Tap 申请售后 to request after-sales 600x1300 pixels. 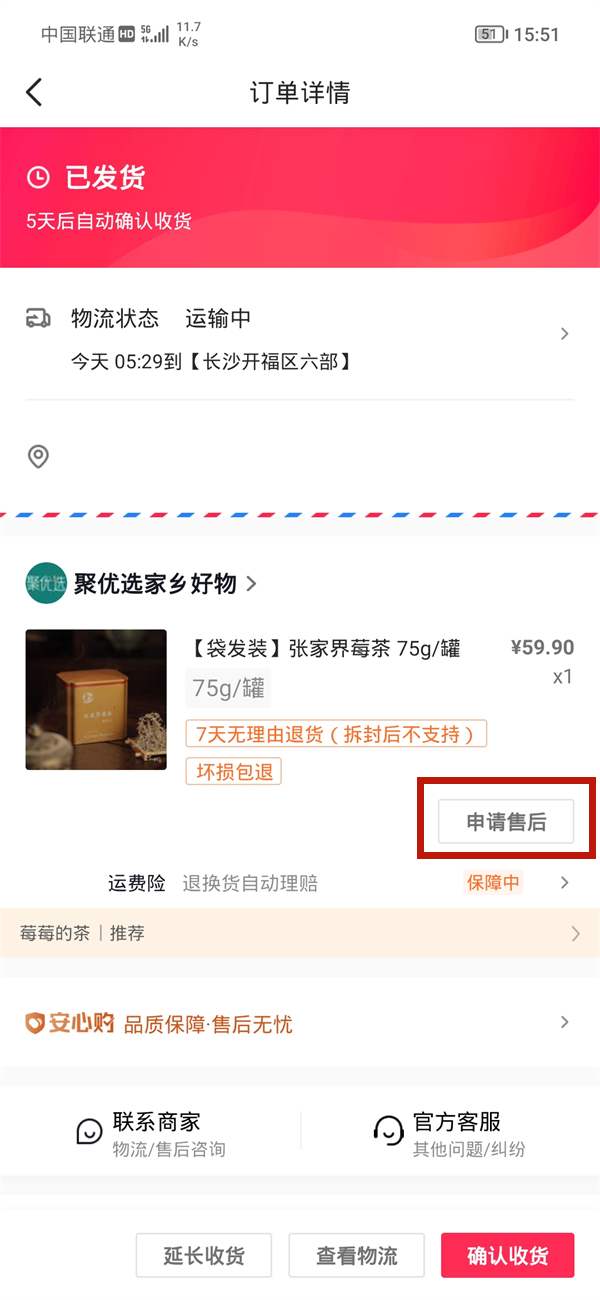click(x=506, y=822)
